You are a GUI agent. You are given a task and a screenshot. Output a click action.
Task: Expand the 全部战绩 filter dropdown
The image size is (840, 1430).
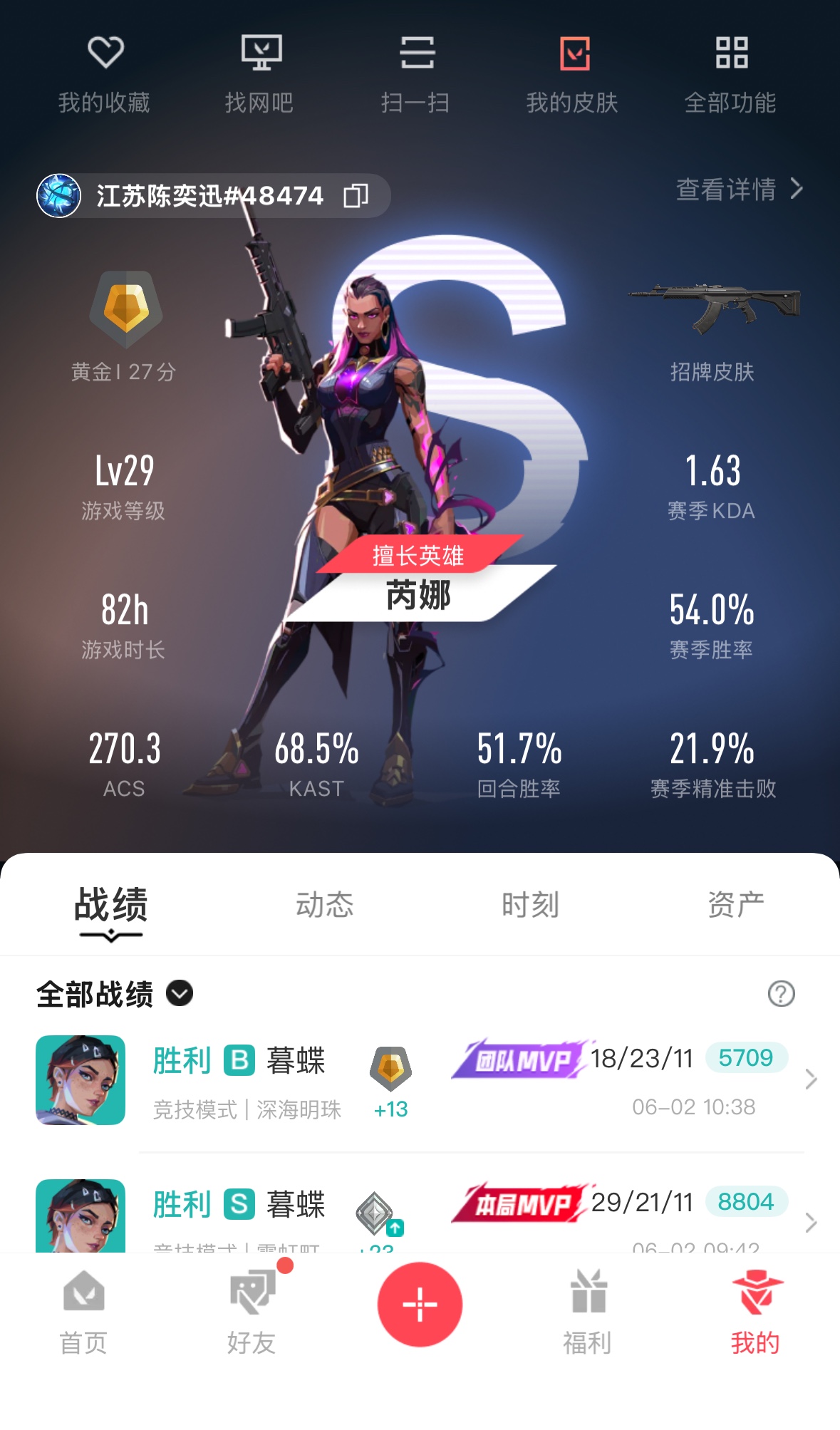(x=180, y=993)
